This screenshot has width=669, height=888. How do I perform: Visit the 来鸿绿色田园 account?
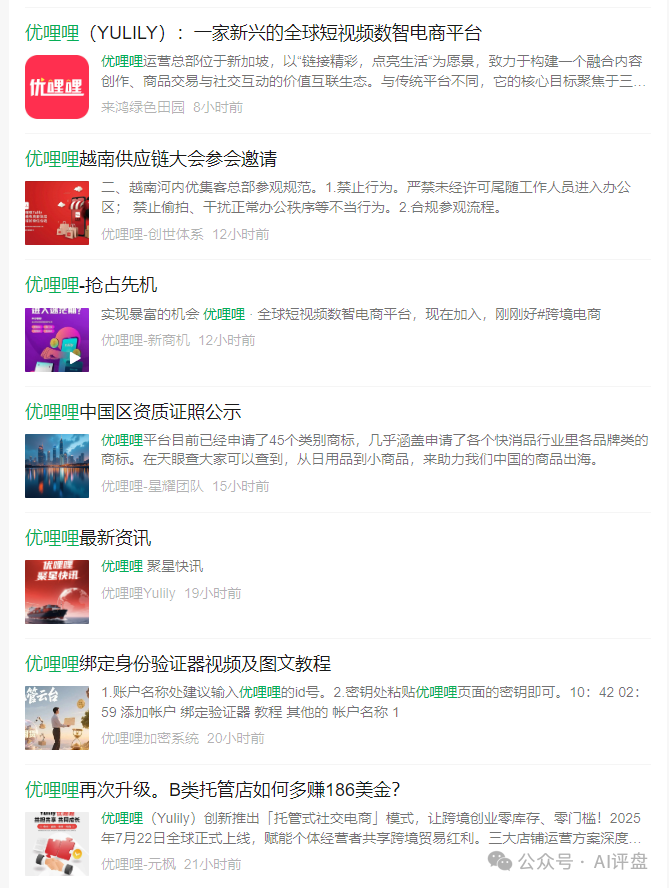point(143,107)
